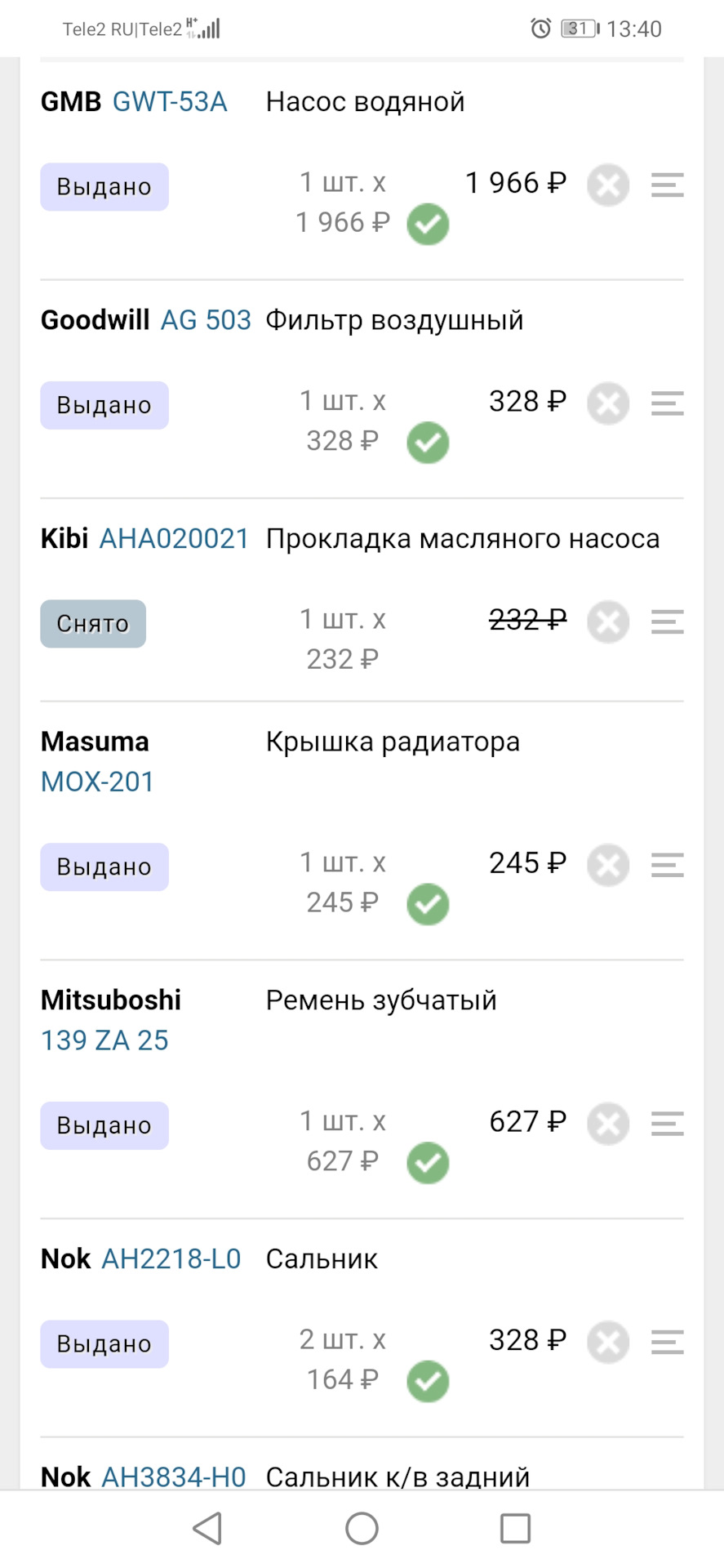Viewport: 724px width, 1568px height.
Task: Tap the Android recent apps button
Action: (x=515, y=1529)
